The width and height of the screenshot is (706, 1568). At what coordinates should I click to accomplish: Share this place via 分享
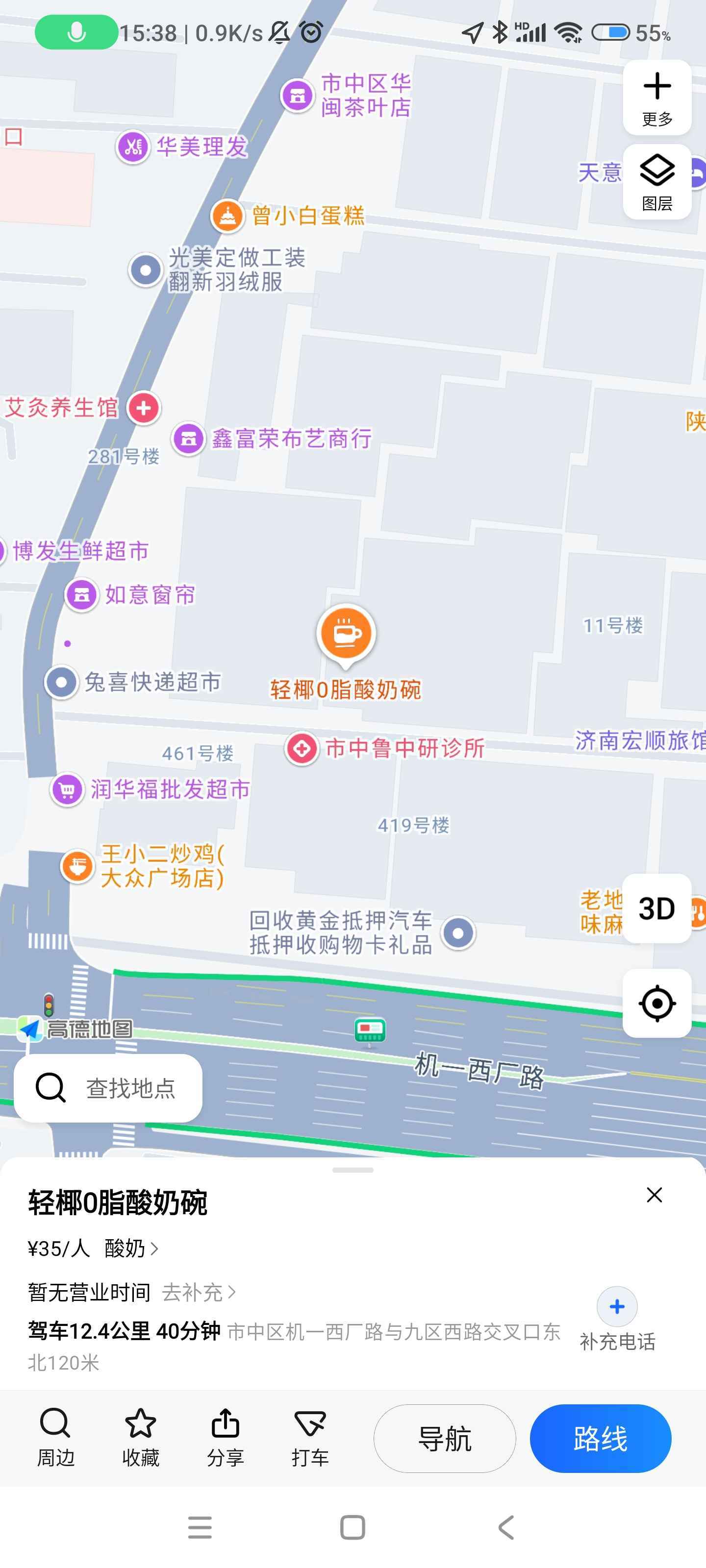[x=226, y=1438]
